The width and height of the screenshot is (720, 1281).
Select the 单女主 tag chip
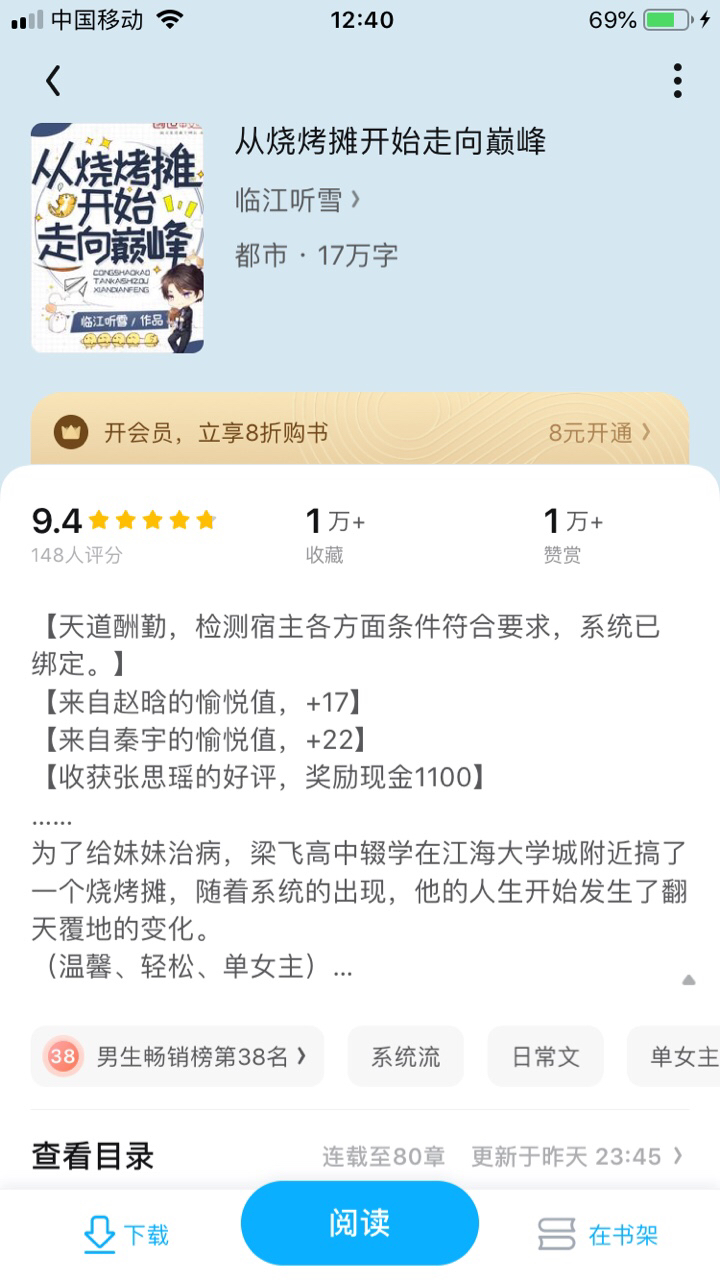tap(674, 1056)
